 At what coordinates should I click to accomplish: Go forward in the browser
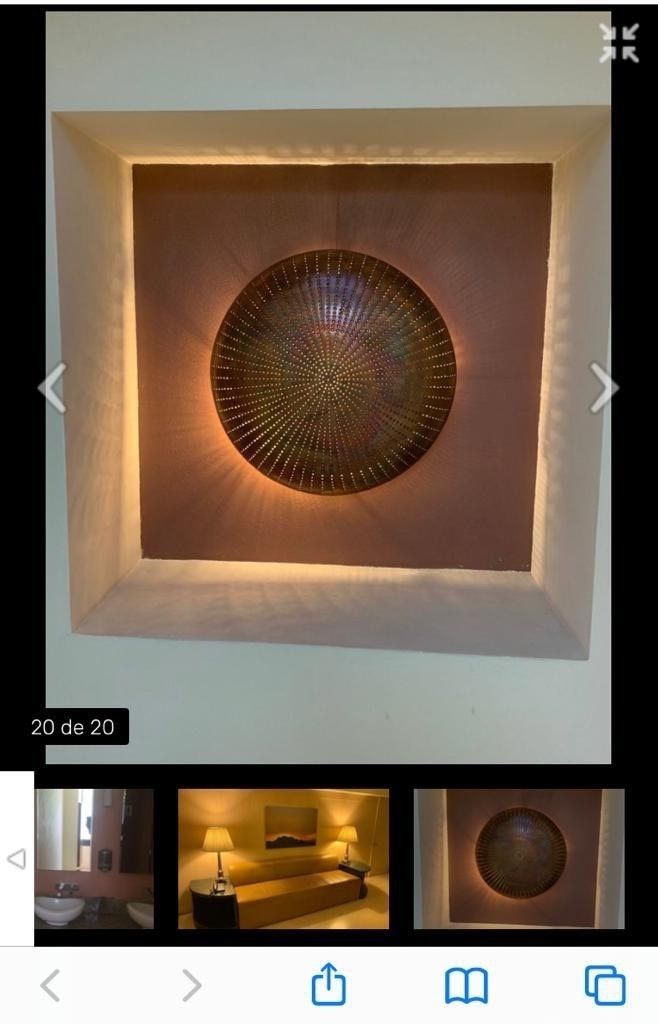point(191,986)
